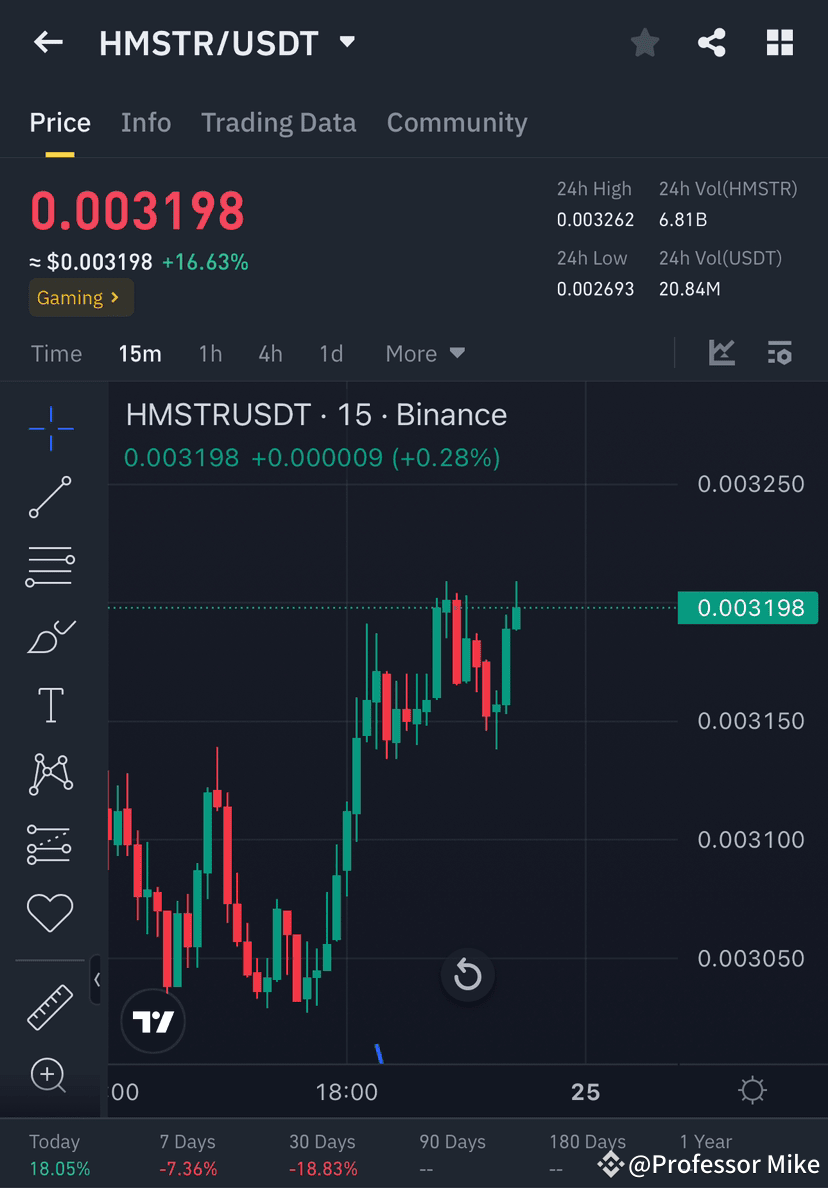Toggle the favorite star for HMSTR/USDT

point(644,42)
